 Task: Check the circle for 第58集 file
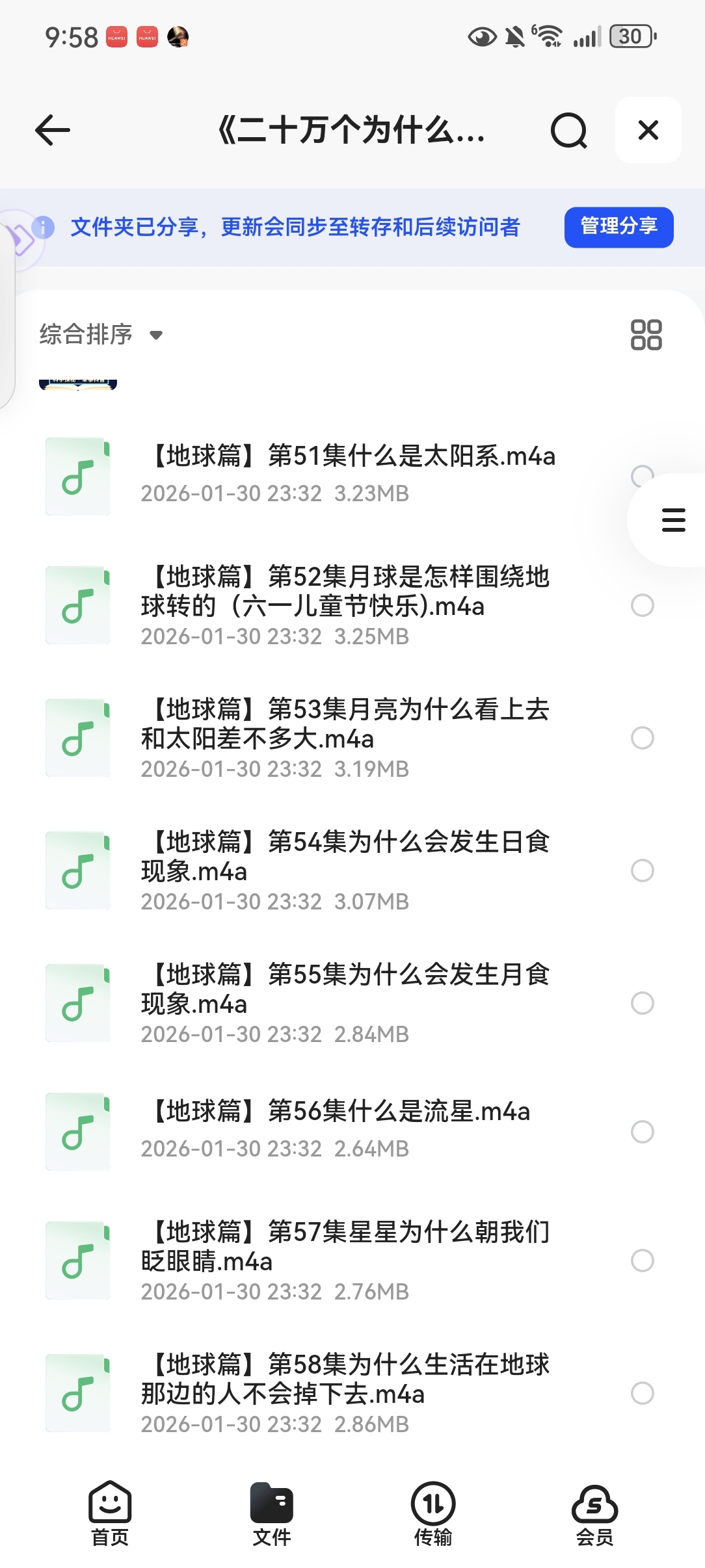pyautogui.click(x=643, y=1393)
